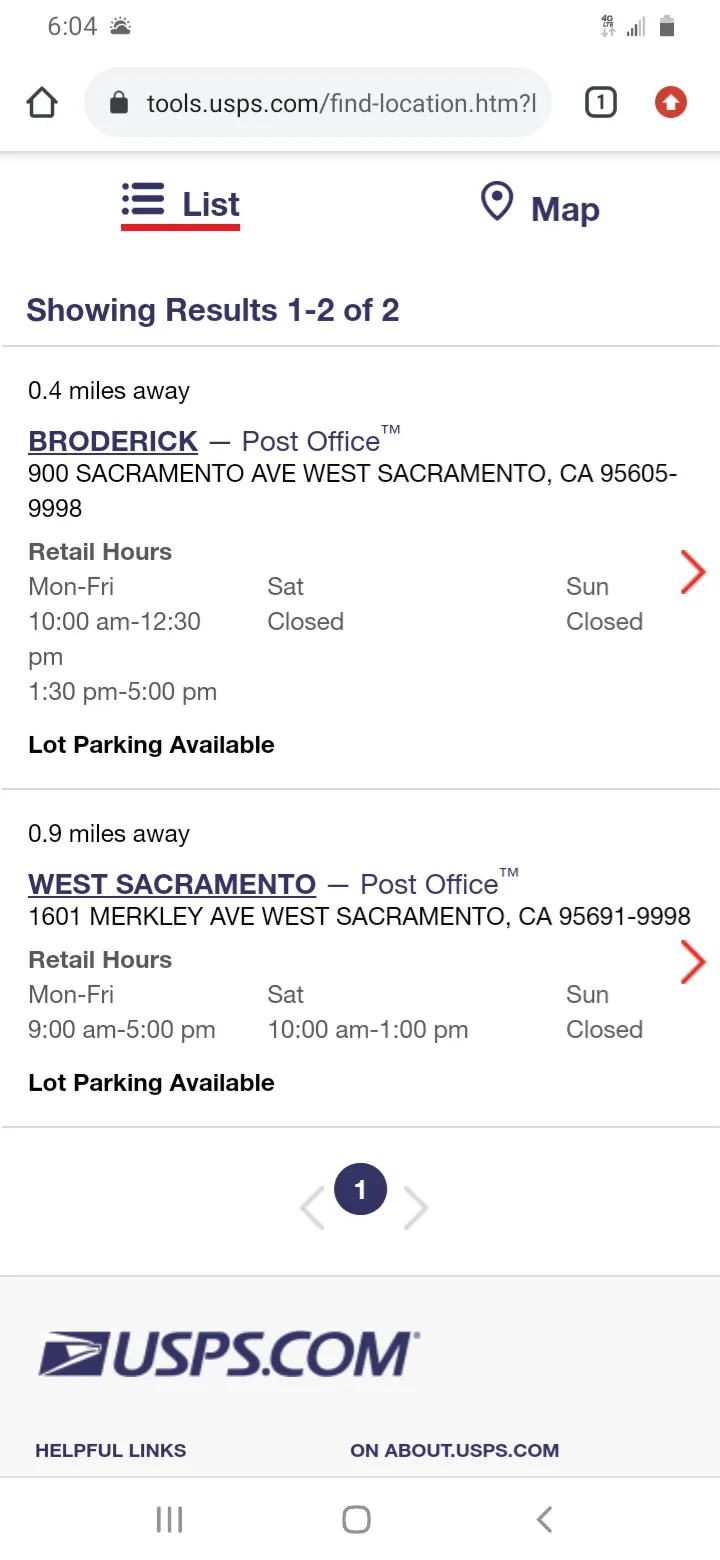
Task: Select page 1 in pagination
Action: click(360, 1190)
